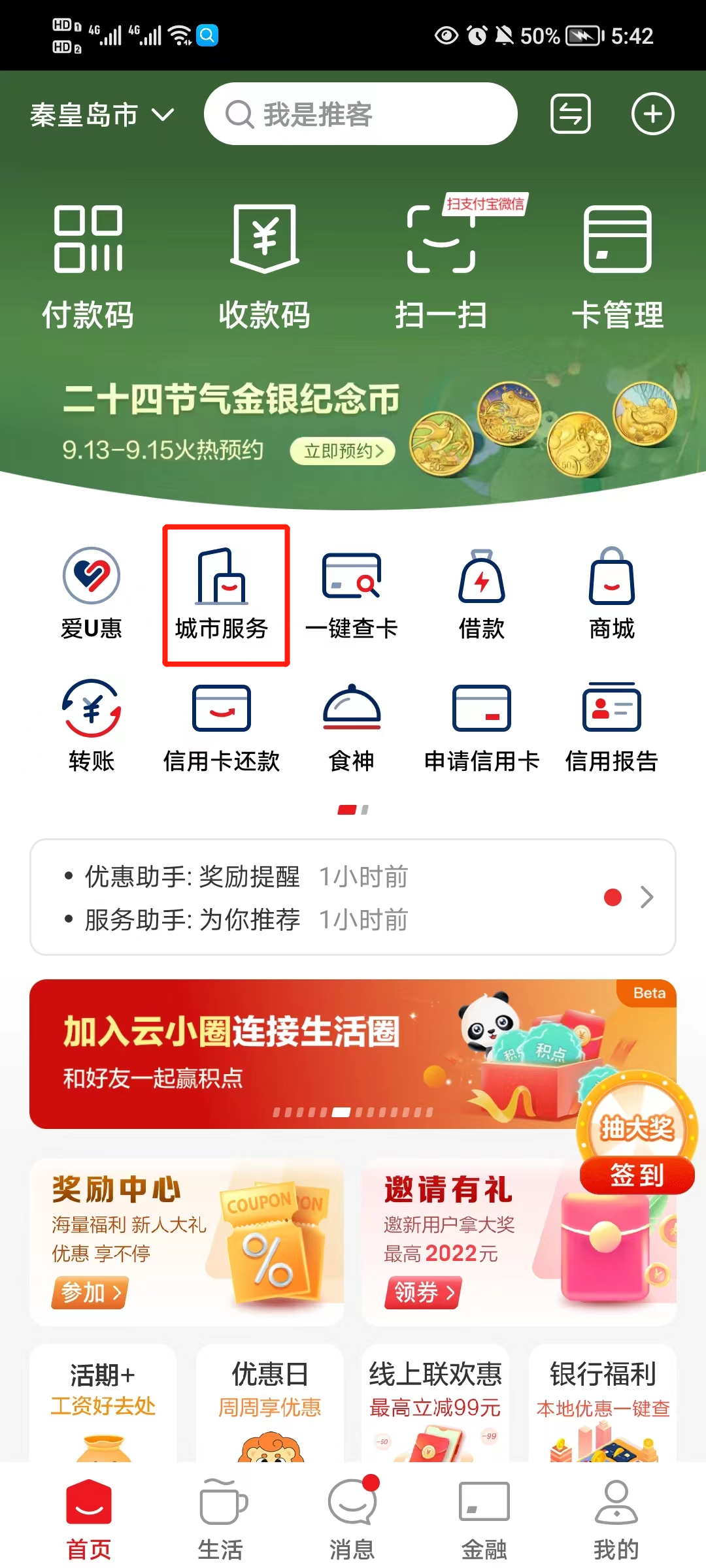Screen dimensions: 706x1568
Task: Open the city selector 秦皇岛市
Action: (x=101, y=115)
